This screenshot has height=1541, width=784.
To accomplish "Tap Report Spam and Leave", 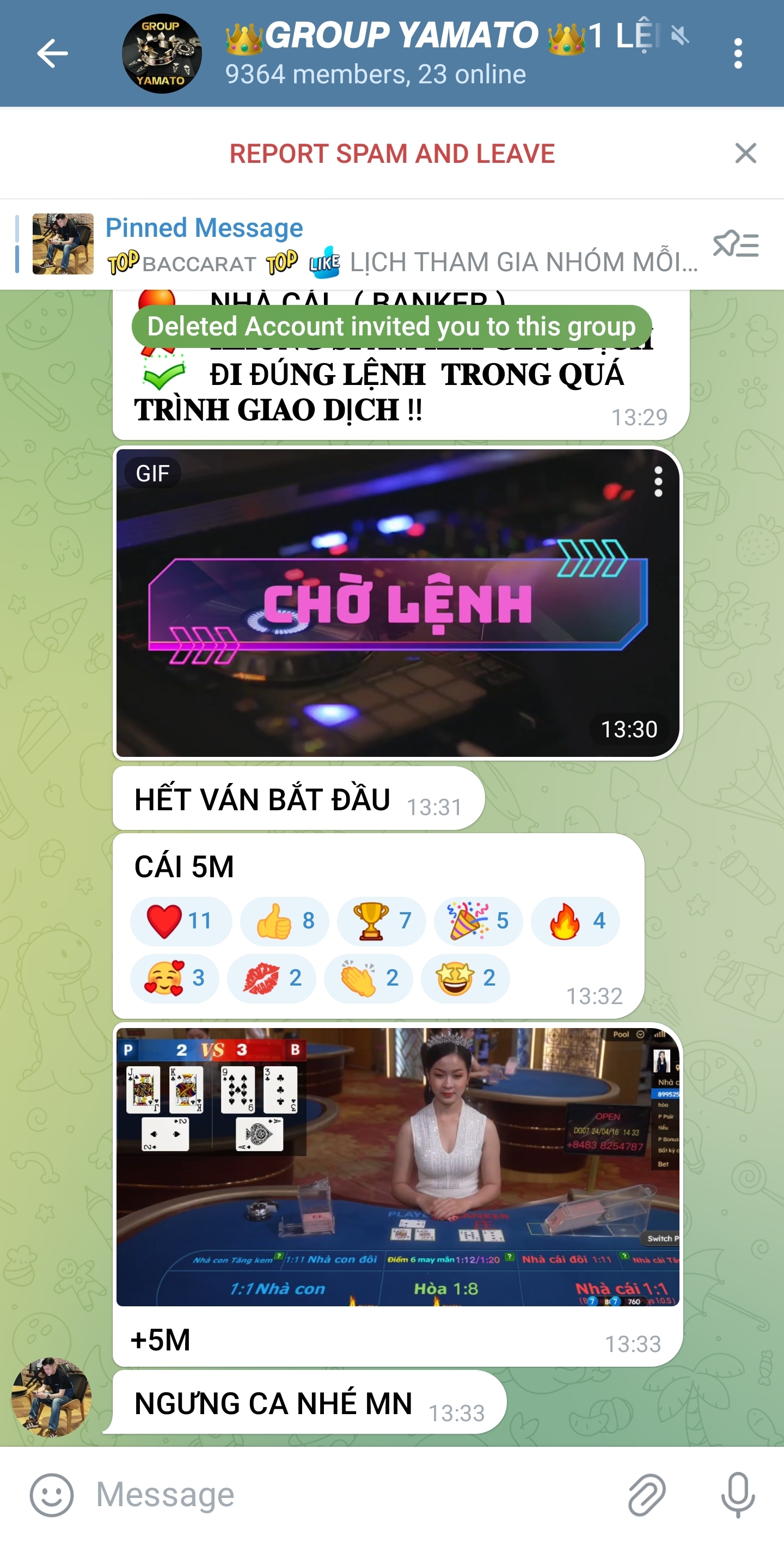I will (393, 154).
